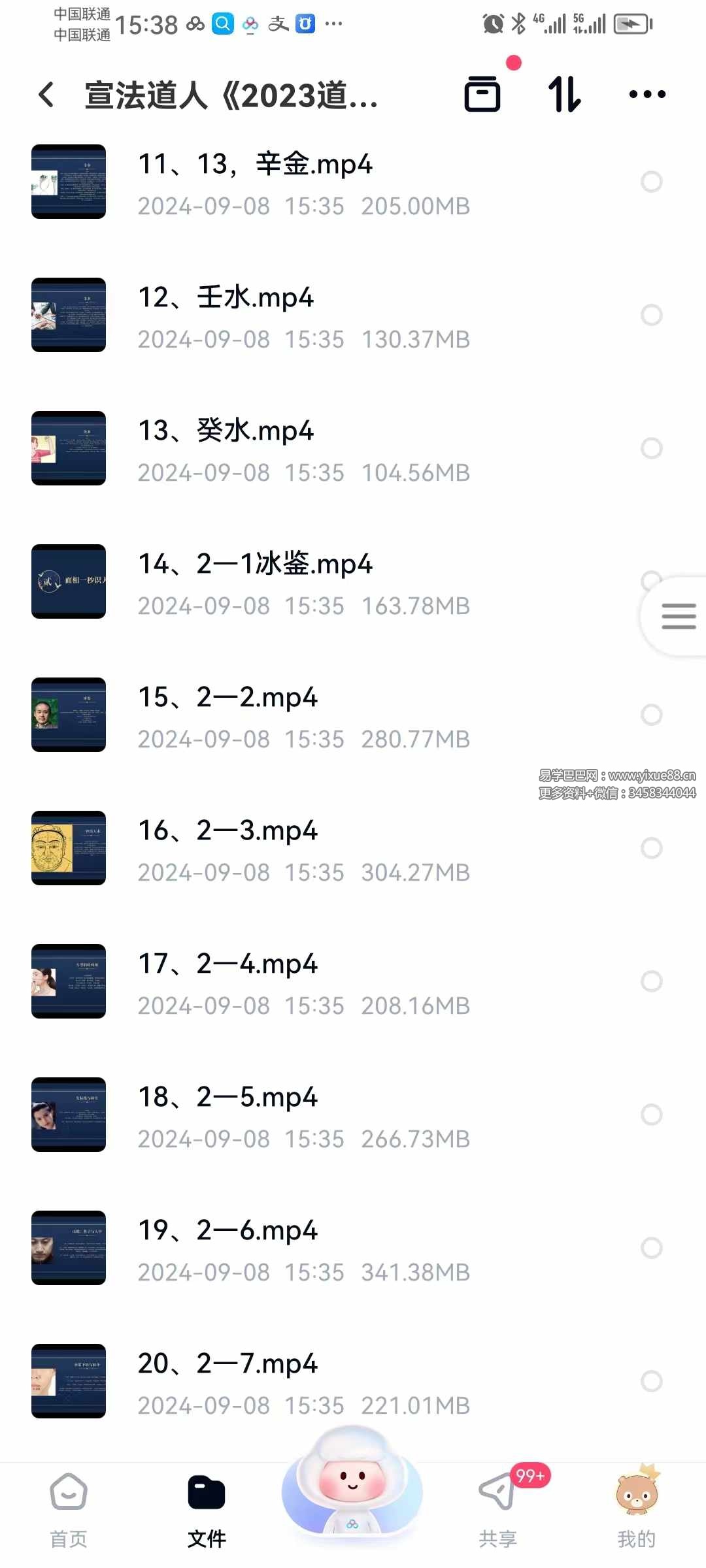Screen dimensions: 706x1568
Task: Tap the thumbnail for 13、癸水.mp4
Action: [69, 449]
